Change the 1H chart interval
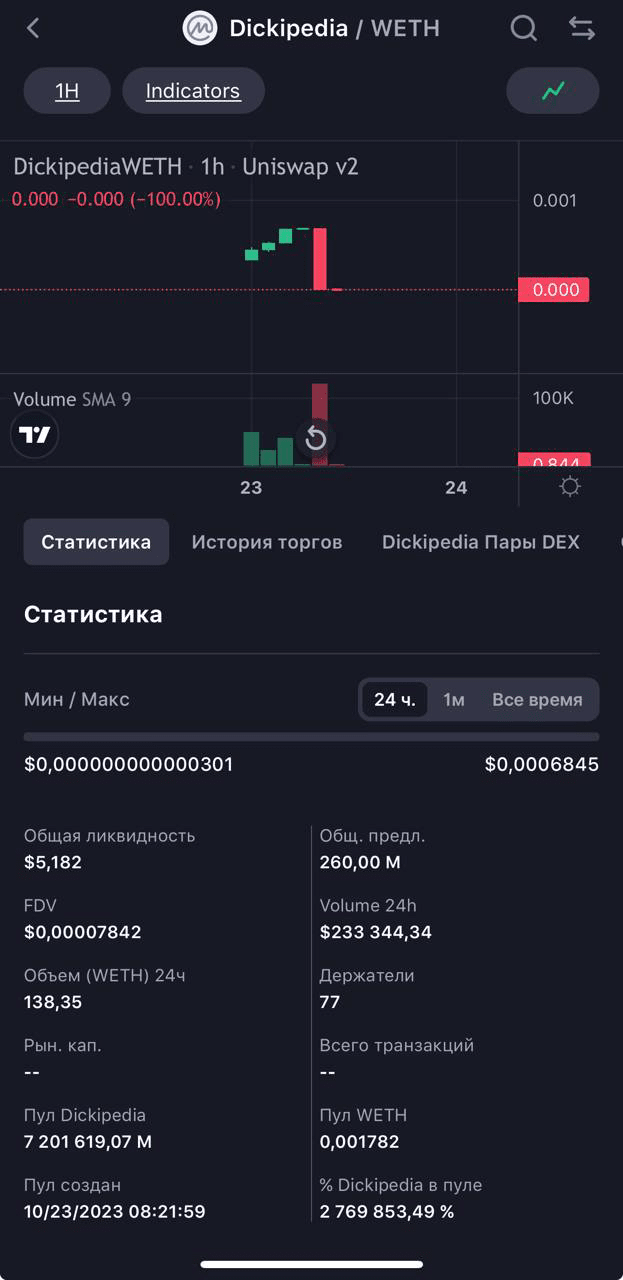This screenshot has width=623, height=1280. [x=67, y=91]
